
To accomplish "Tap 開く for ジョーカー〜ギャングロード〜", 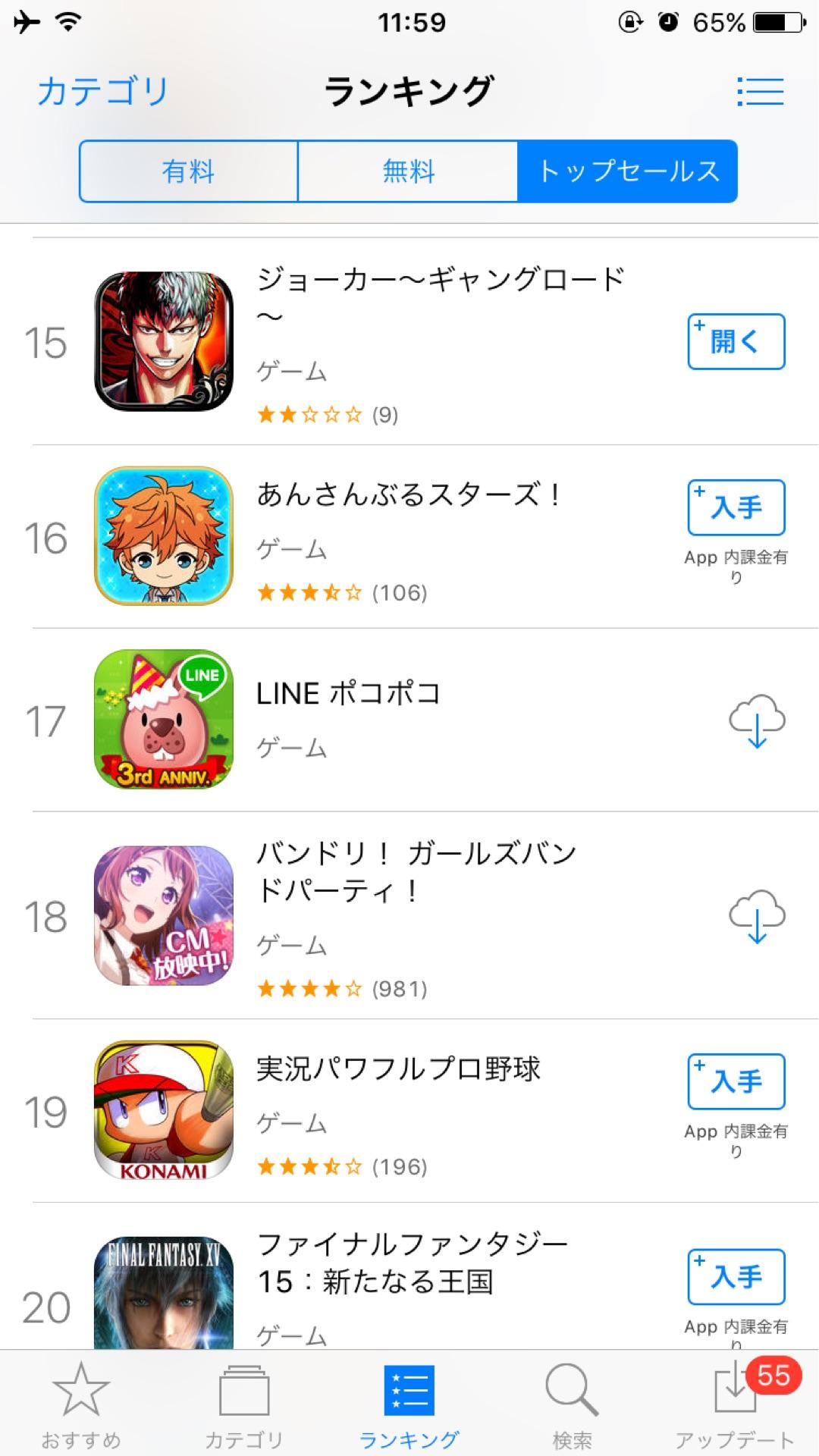I will tap(736, 342).
